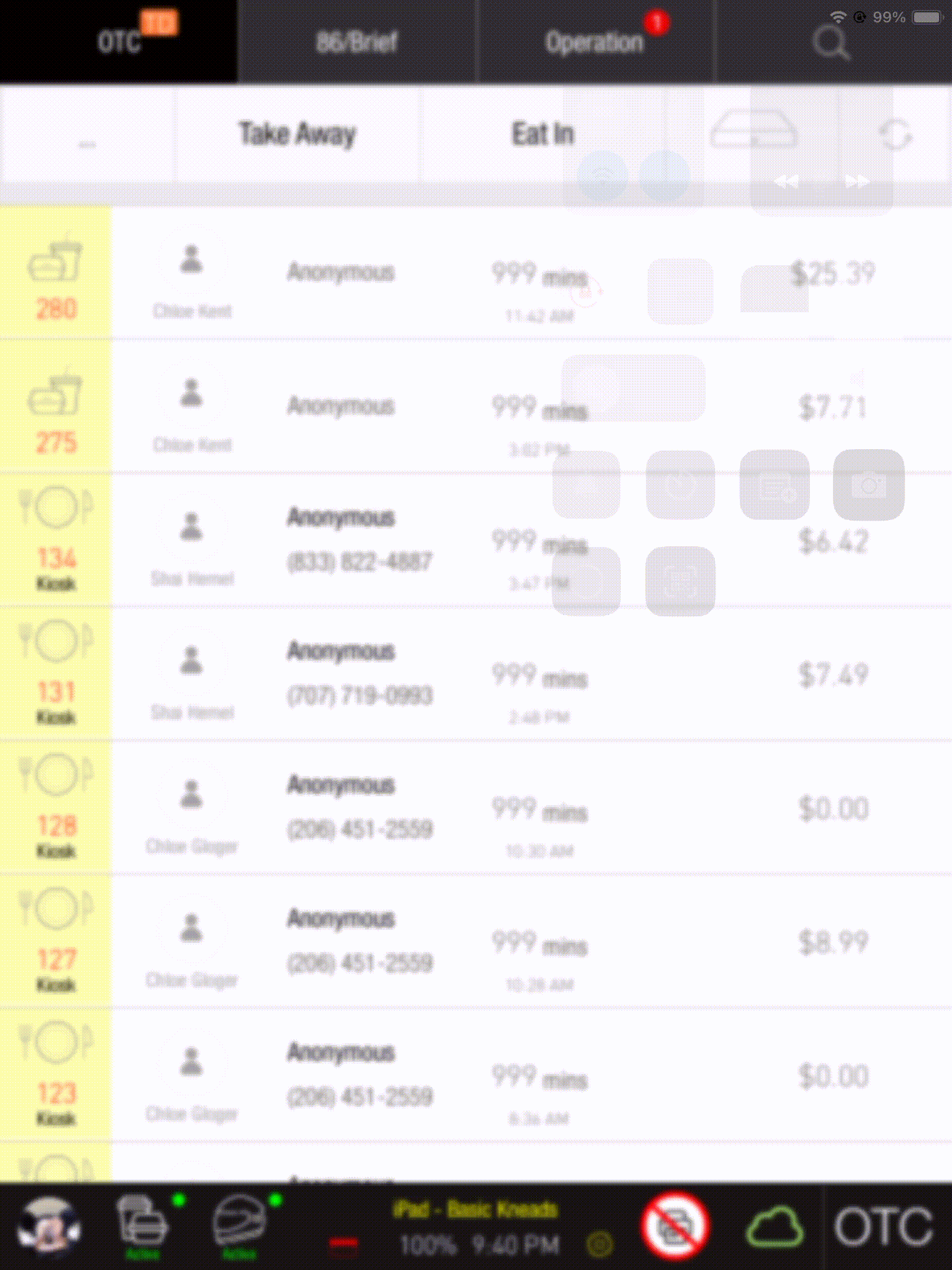The width and height of the screenshot is (952, 1270).
Task: Filter orders by Eat In
Action: (x=543, y=134)
